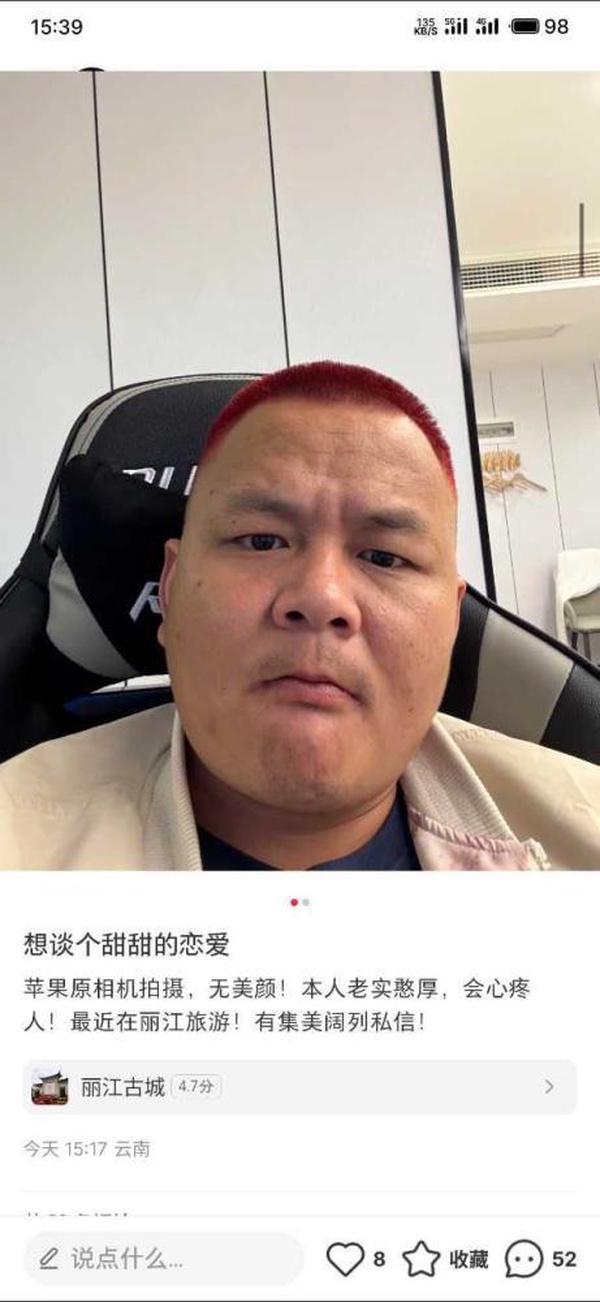Image resolution: width=600 pixels, height=1302 pixels.
Task: Tap the photo page indicator dots
Action: click(300, 902)
